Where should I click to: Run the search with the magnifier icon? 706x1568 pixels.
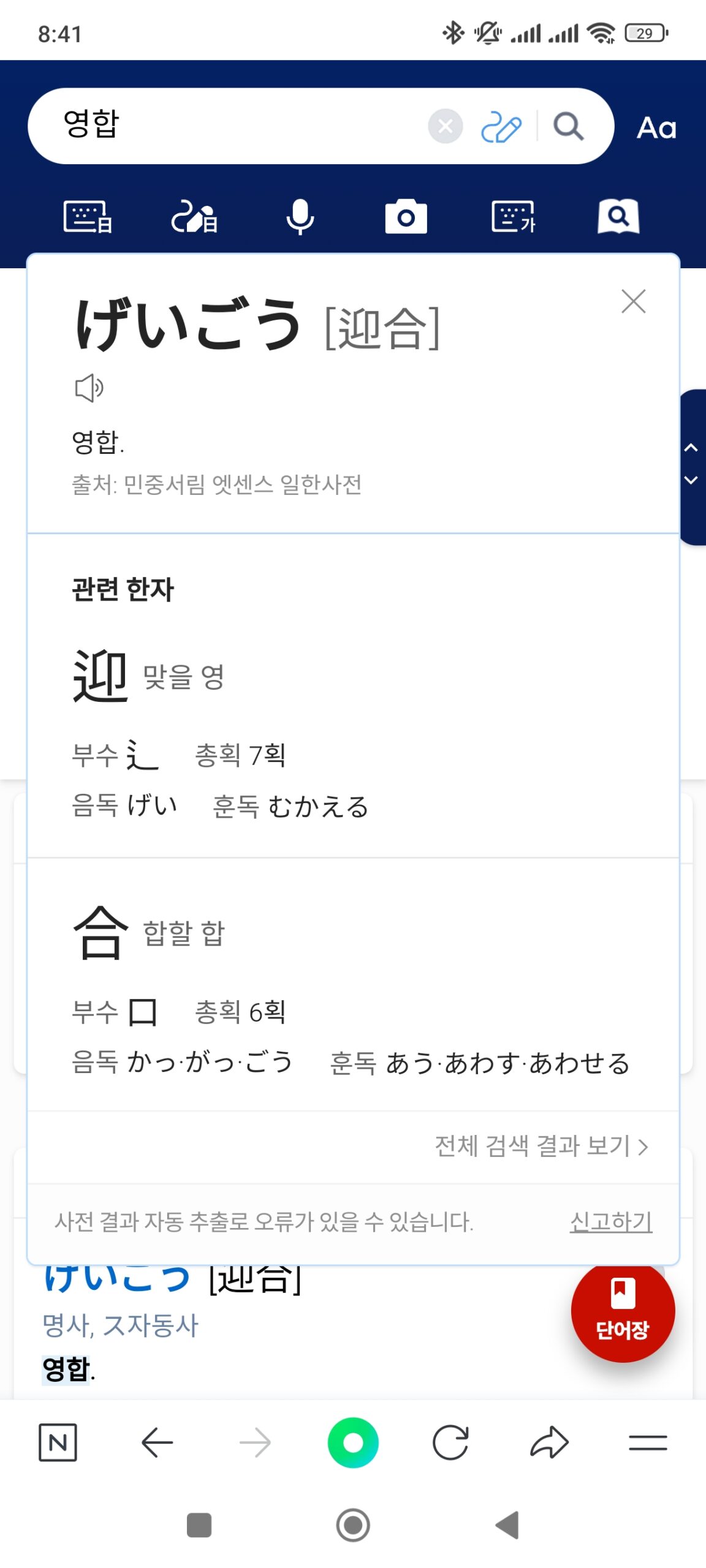568,127
